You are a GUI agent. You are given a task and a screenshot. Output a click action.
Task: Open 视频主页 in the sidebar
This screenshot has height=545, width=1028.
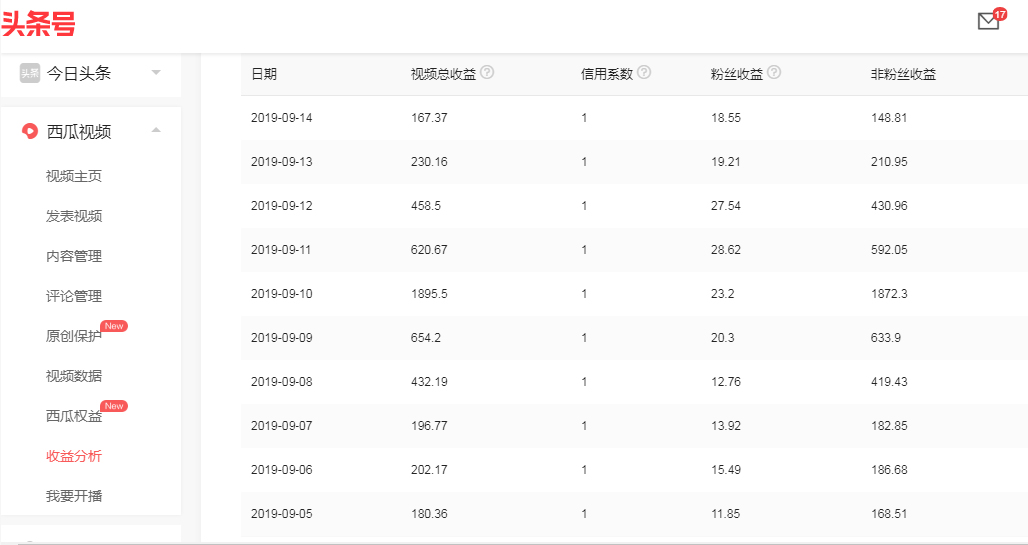click(x=74, y=176)
